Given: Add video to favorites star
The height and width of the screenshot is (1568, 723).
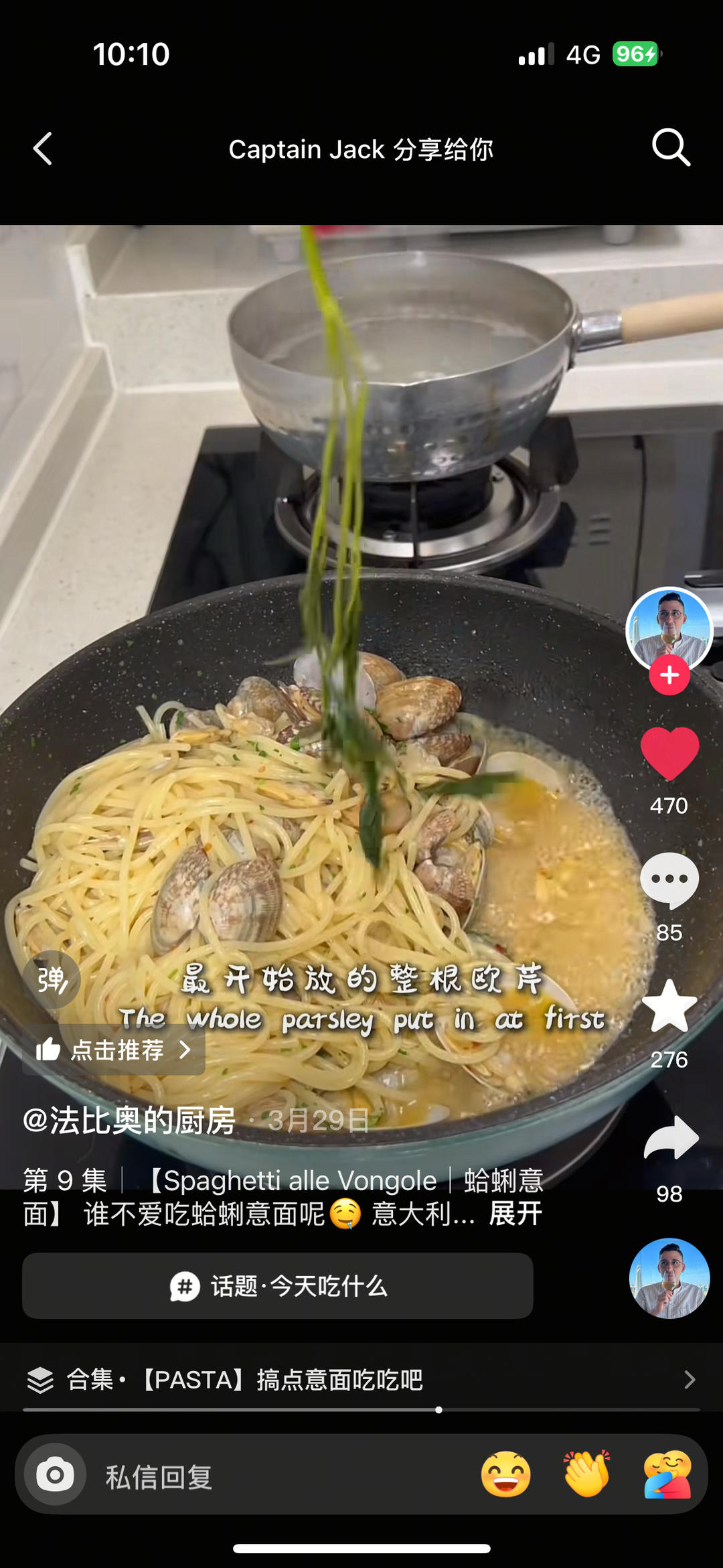Looking at the screenshot, I should pyautogui.click(x=669, y=1006).
